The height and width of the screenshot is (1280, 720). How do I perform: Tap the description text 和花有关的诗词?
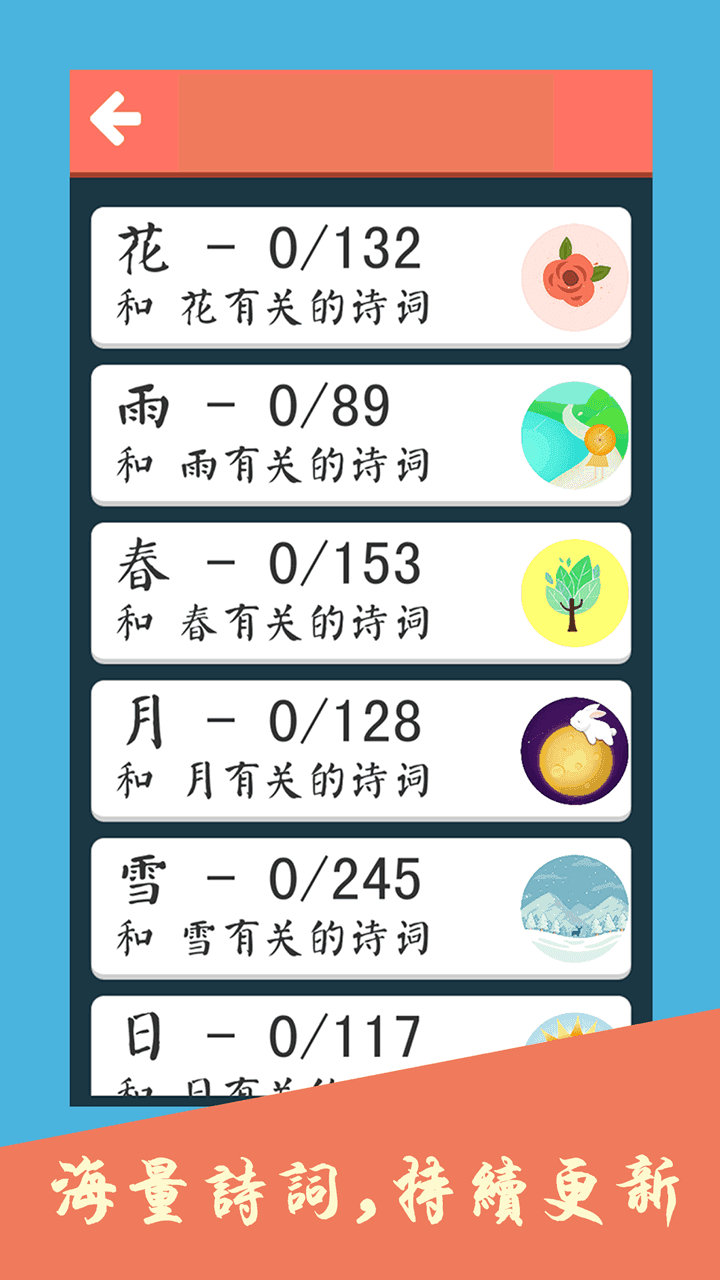[x=272, y=305]
